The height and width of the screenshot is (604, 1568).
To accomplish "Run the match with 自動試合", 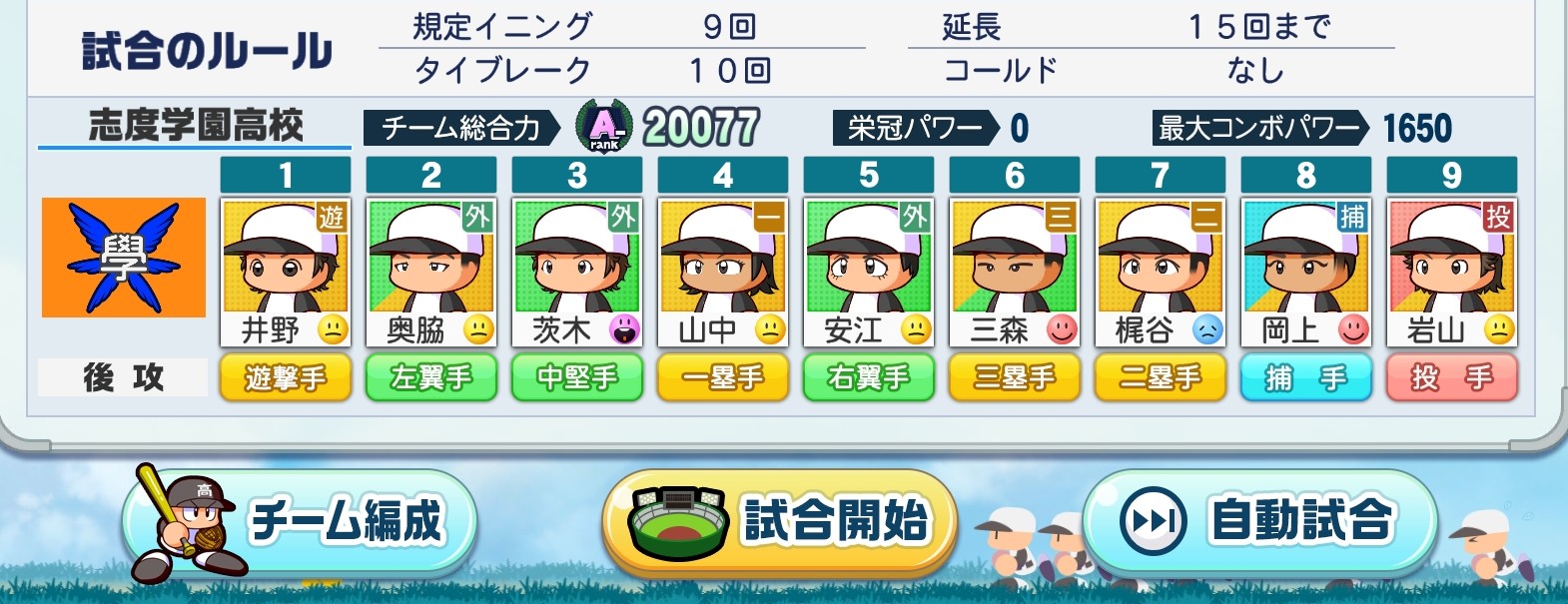I will [x=1260, y=521].
